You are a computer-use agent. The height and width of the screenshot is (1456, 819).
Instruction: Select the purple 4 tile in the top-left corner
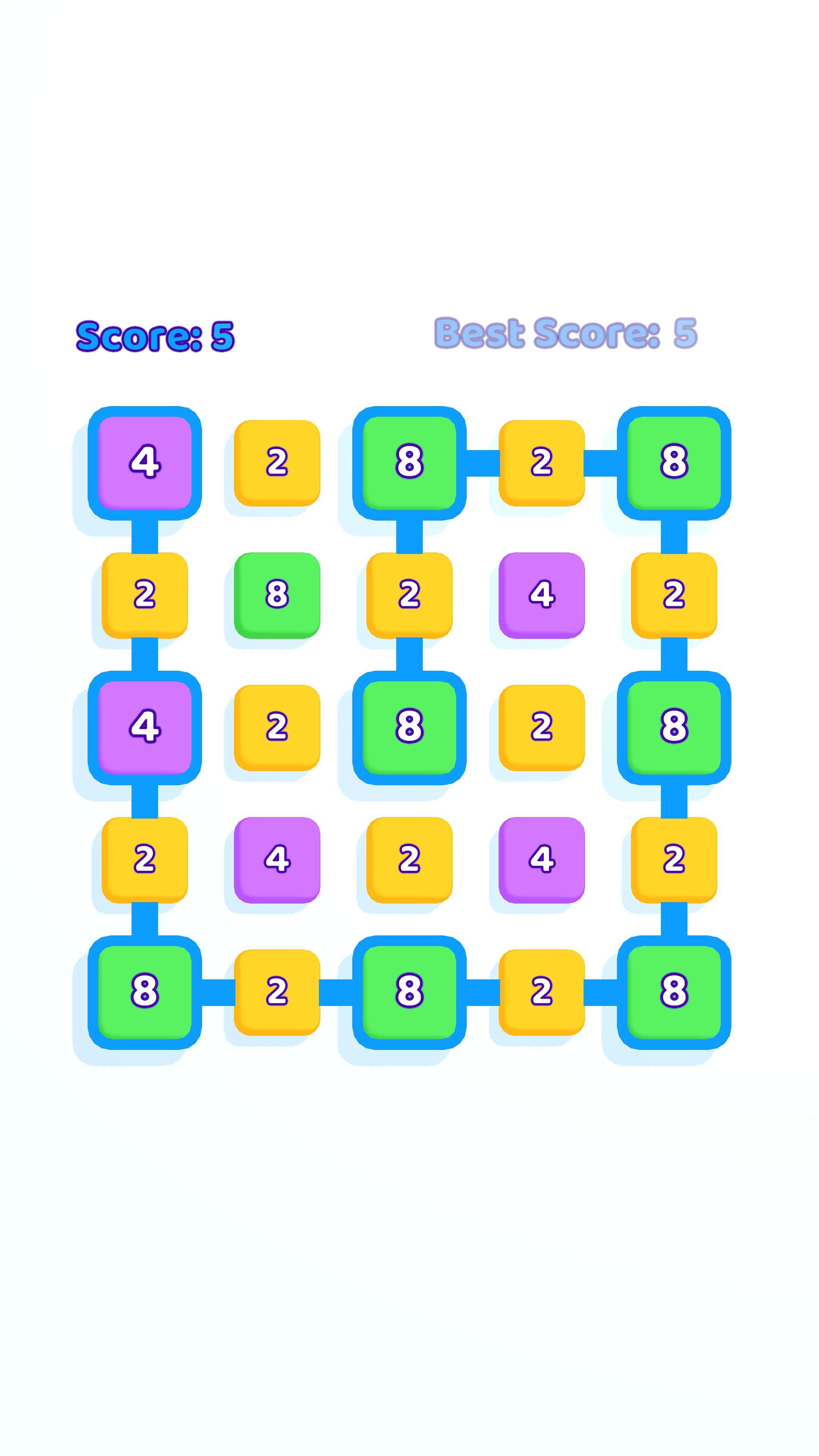click(x=145, y=462)
